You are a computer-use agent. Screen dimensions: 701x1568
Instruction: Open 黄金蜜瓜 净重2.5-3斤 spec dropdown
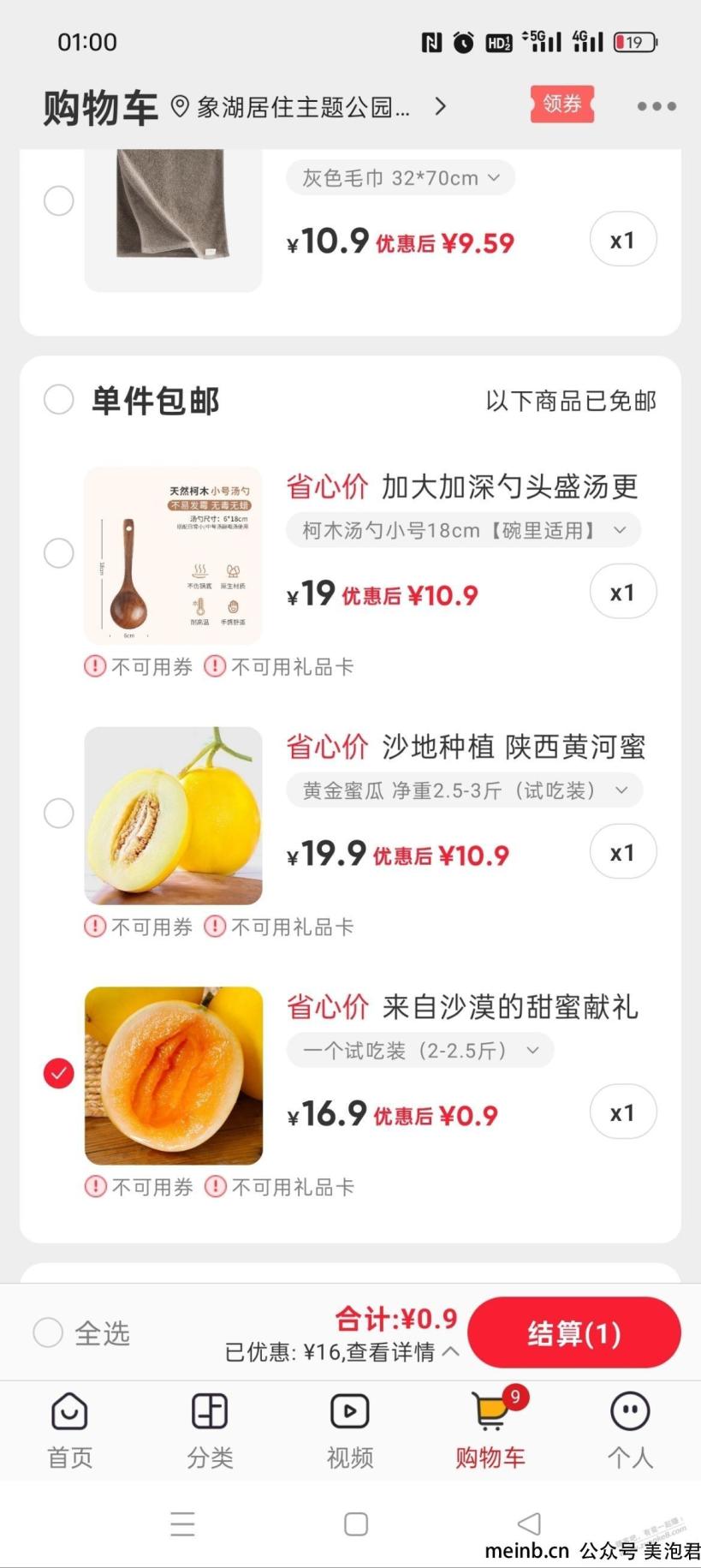[464, 790]
